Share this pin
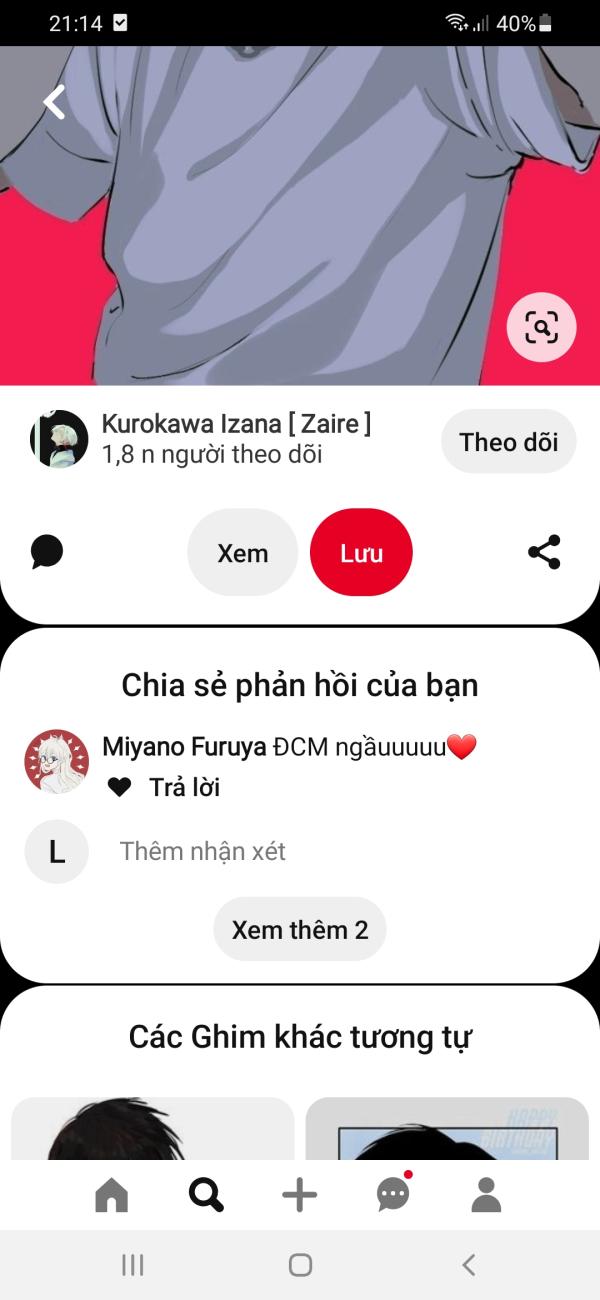 pyautogui.click(x=544, y=552)
